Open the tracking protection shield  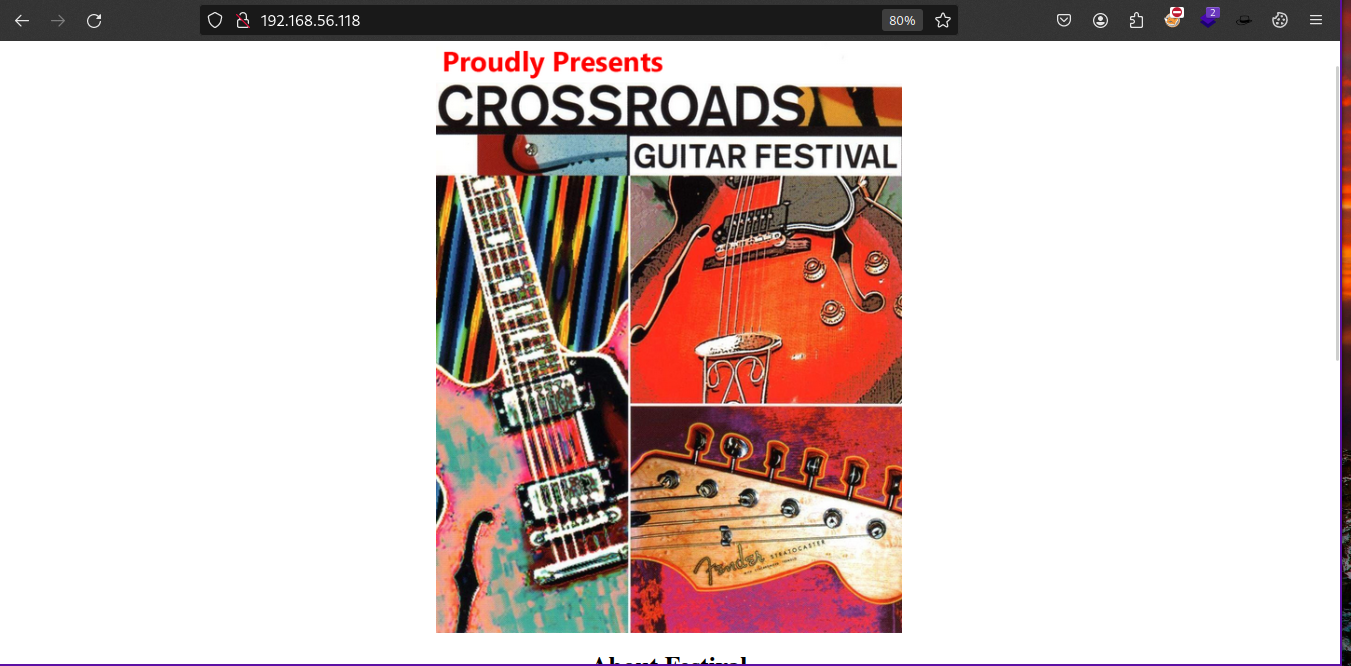[215, 20]
